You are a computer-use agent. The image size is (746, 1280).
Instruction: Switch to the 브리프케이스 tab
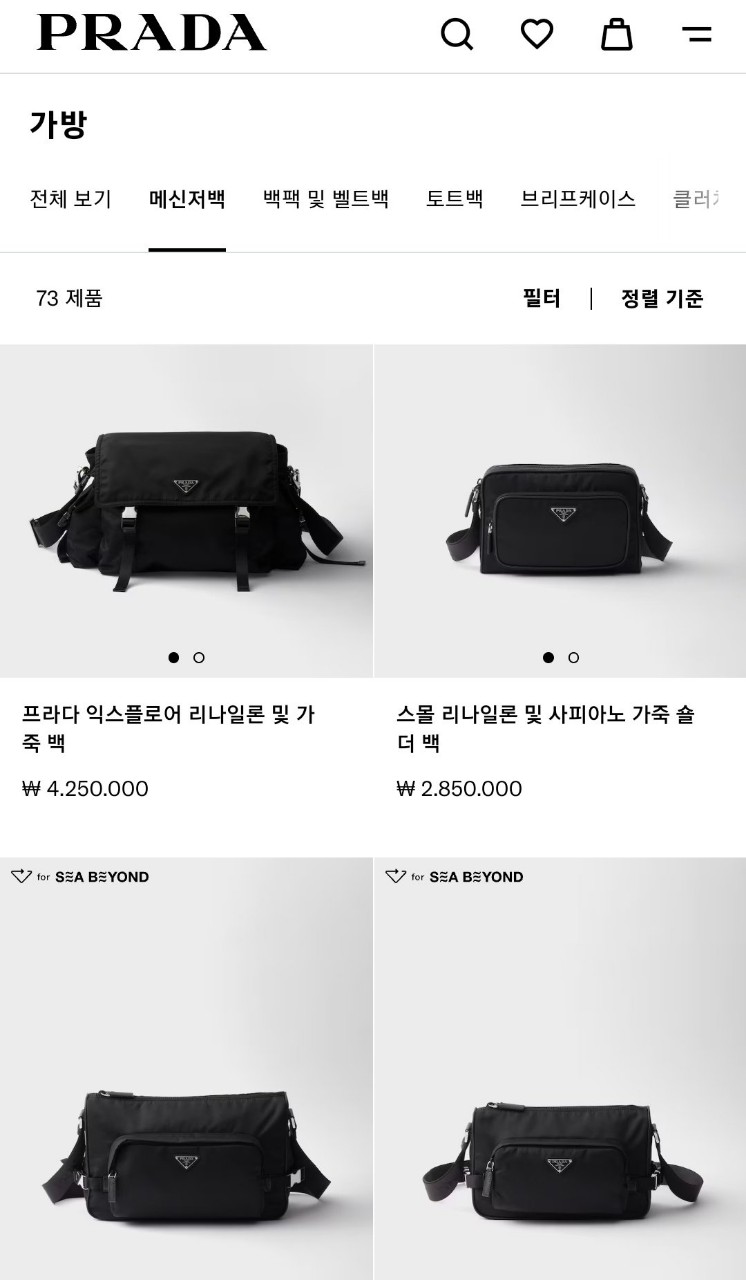pos(577,199)
